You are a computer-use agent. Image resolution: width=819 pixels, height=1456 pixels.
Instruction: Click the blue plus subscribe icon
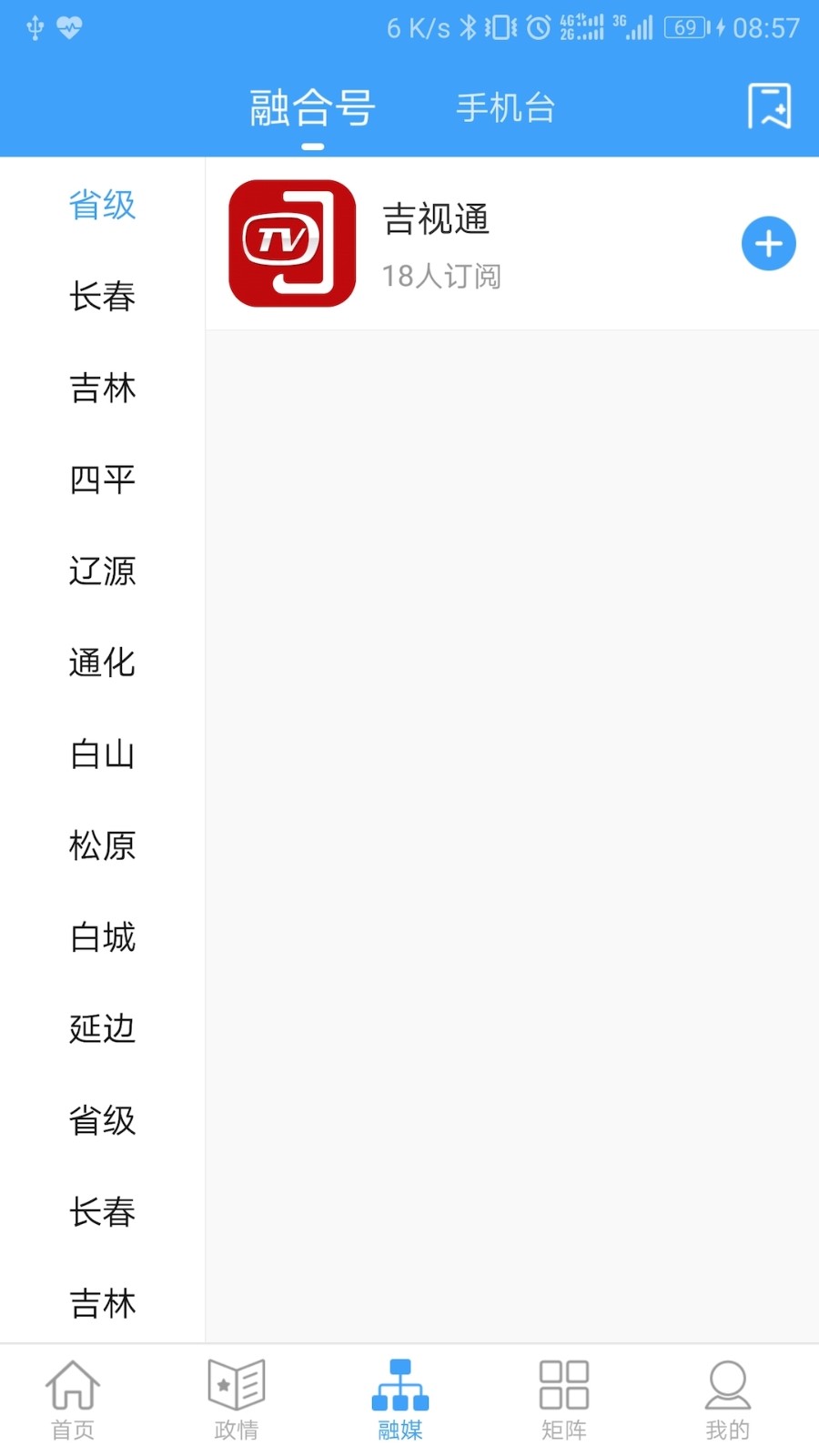click(769, 243)
